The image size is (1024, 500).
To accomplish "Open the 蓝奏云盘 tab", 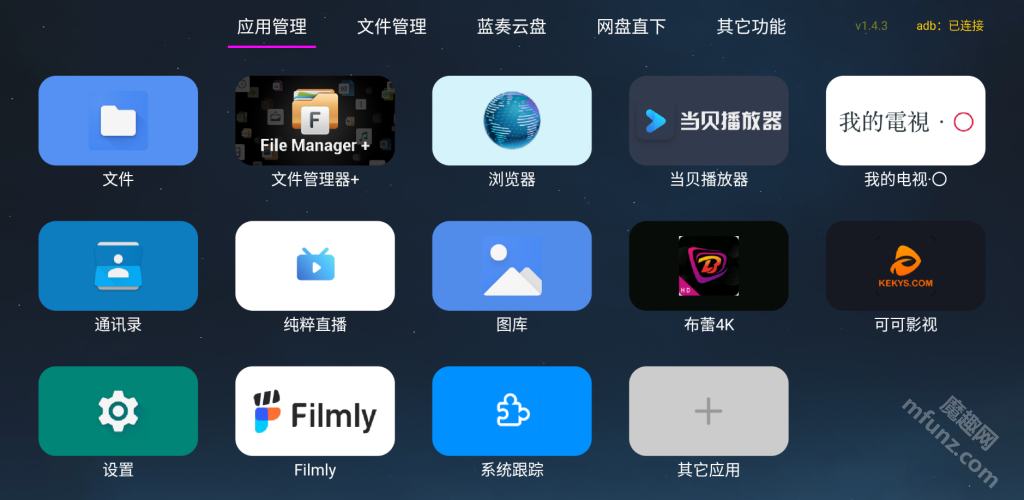I will point(512,27).
